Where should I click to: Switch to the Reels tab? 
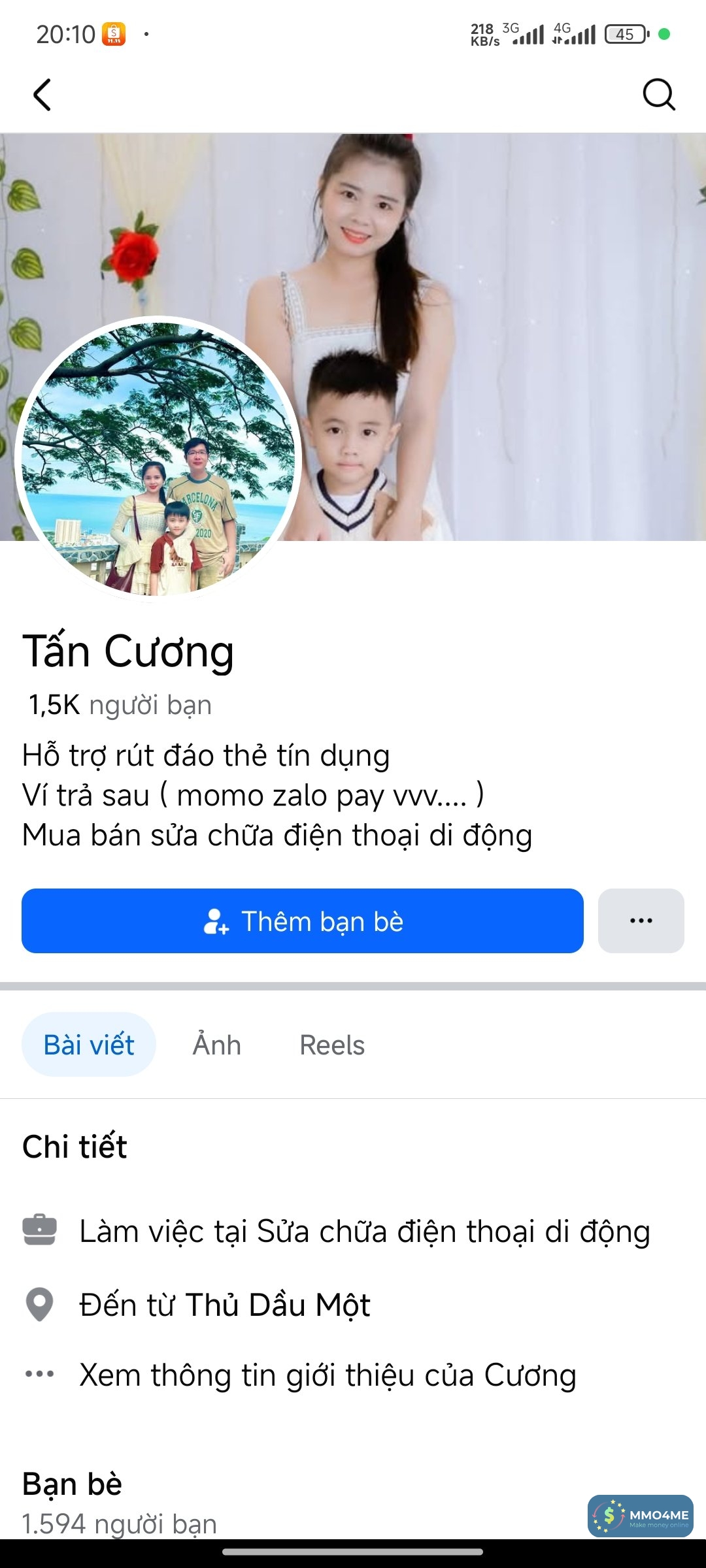(332, 1045)
